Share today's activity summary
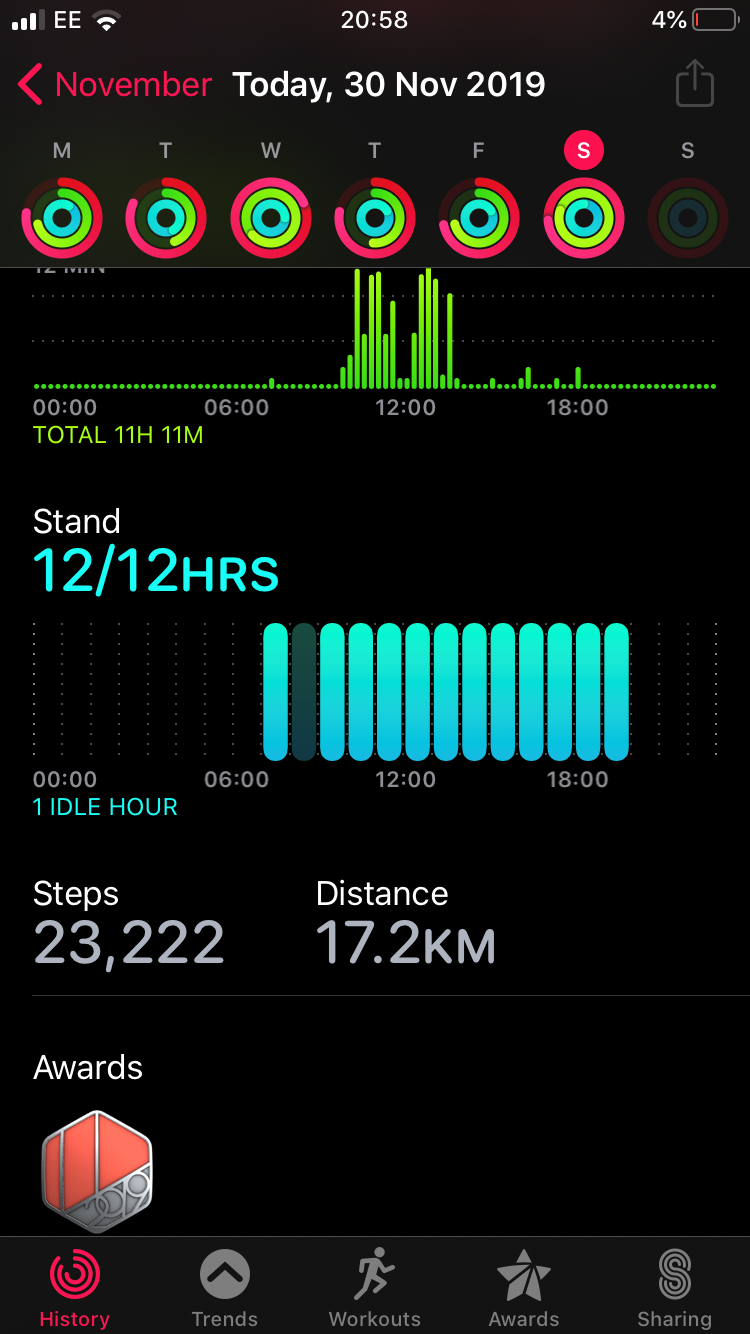Screen dimensions: 750x1334 694,85
